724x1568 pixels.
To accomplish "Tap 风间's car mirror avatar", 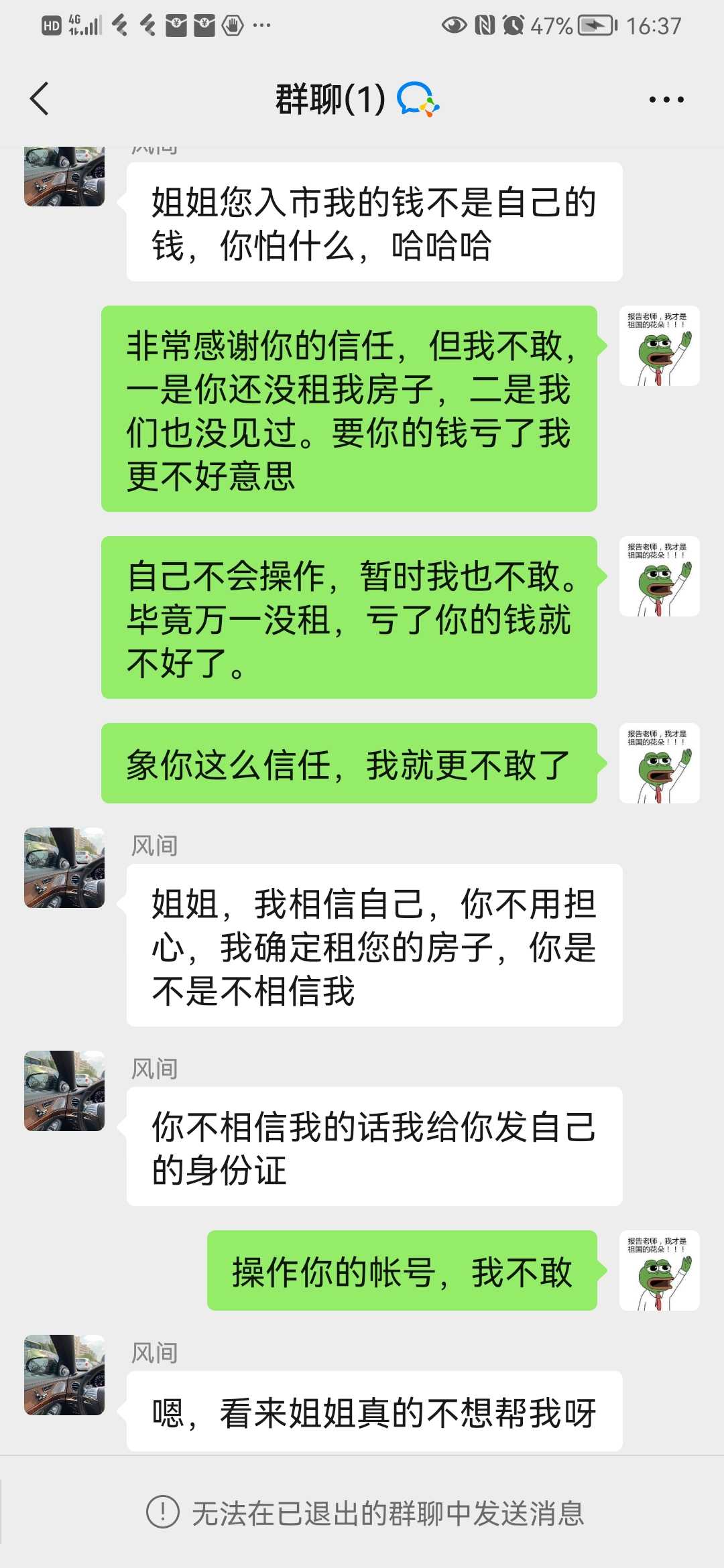I will click(65, 868).
